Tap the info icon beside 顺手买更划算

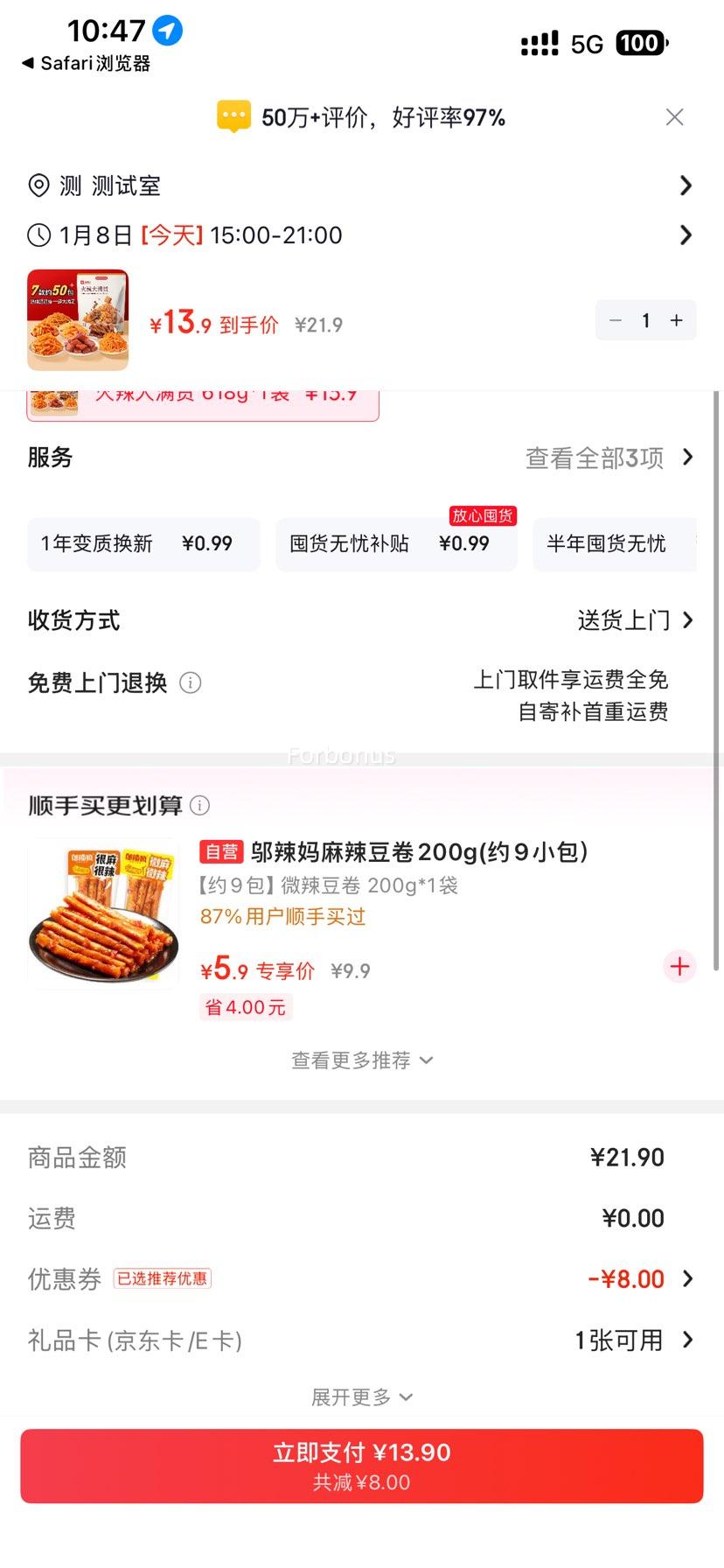[x=200, y=805]
